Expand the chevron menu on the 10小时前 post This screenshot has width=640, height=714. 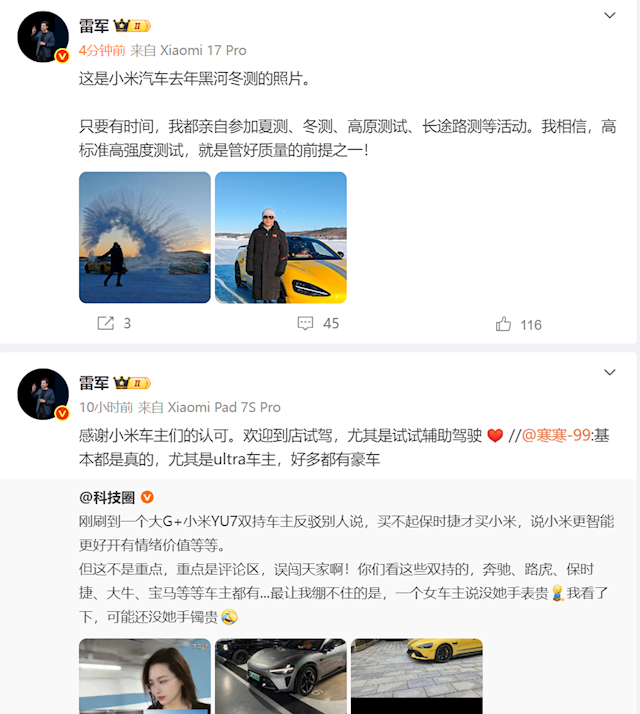(x=609, y=373)
